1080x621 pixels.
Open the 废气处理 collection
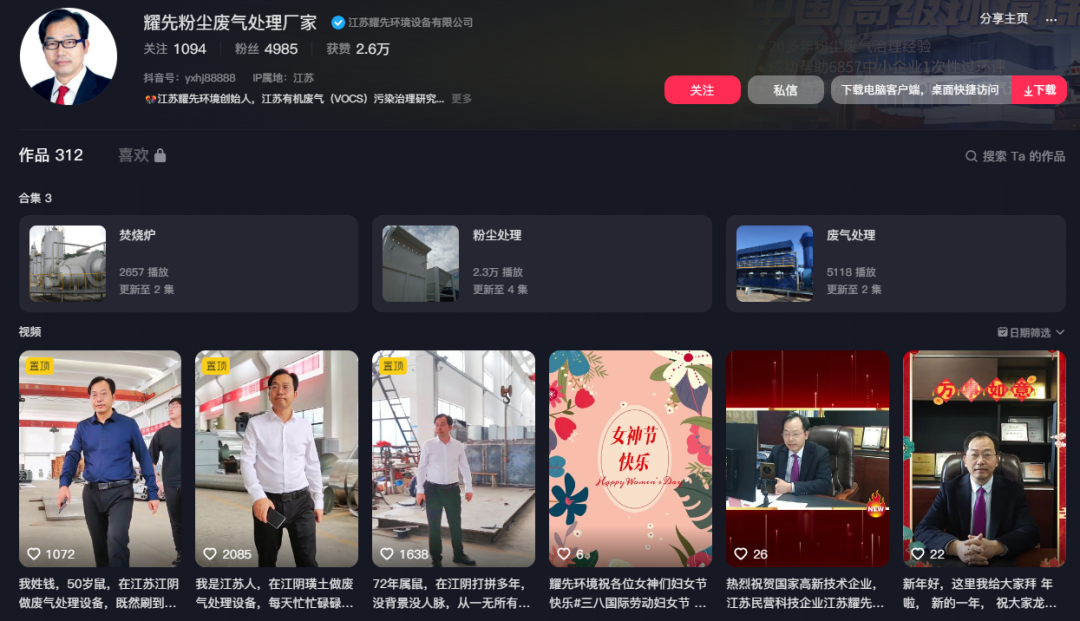[x=895, y=263]
